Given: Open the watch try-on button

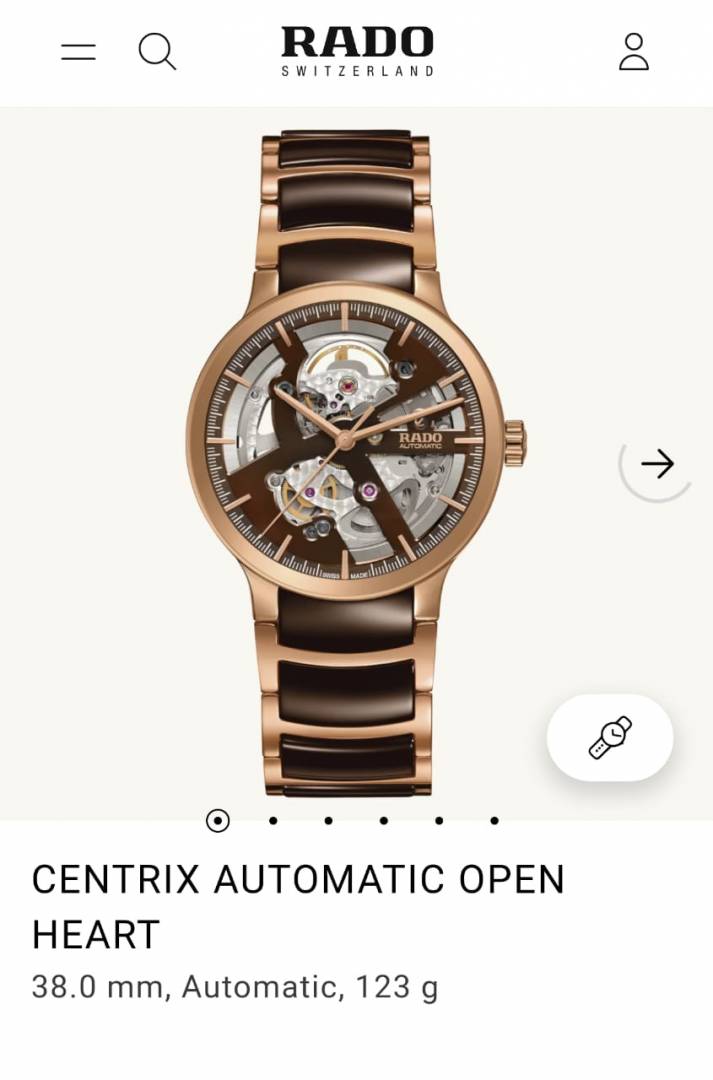Looking at the screenshot, I should 610,738.
